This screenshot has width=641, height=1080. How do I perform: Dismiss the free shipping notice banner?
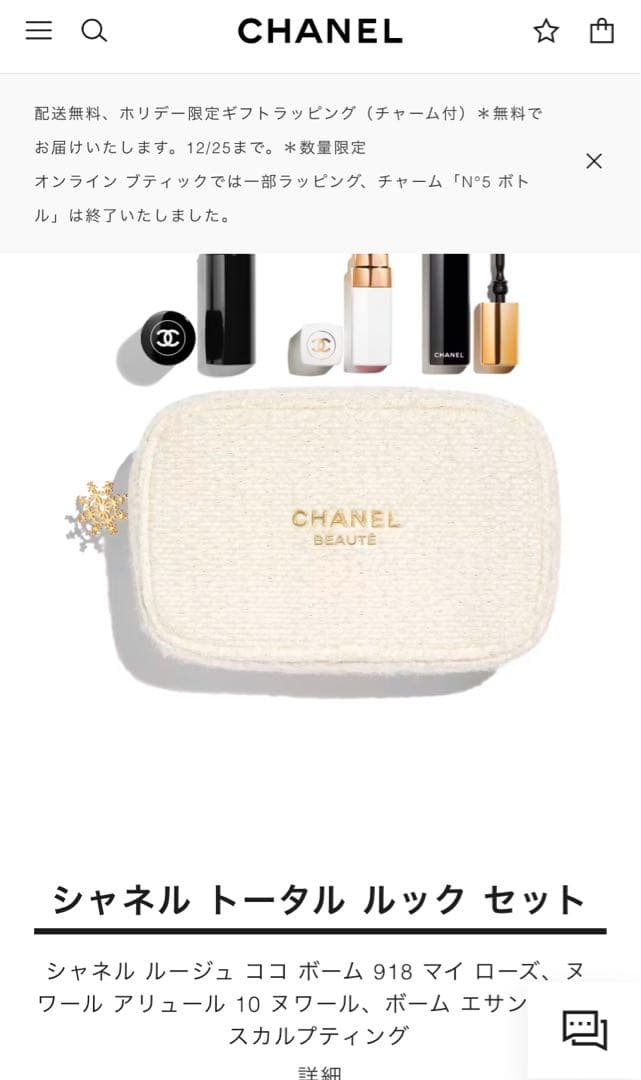tap(594, 161)
